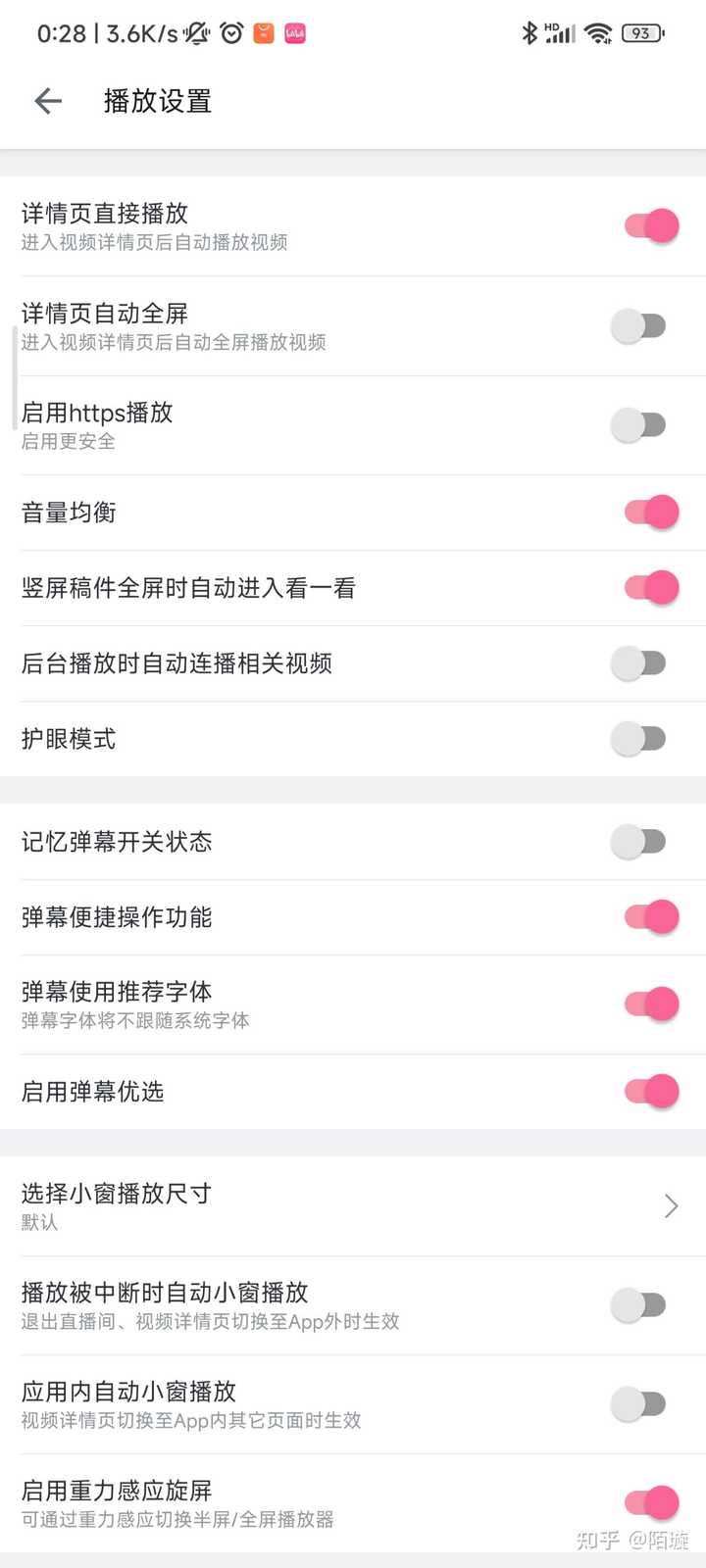706x1568 pixels.
Task: Enable 播放被中断时自动小窗播放
Action: [x=638, y=1304]
